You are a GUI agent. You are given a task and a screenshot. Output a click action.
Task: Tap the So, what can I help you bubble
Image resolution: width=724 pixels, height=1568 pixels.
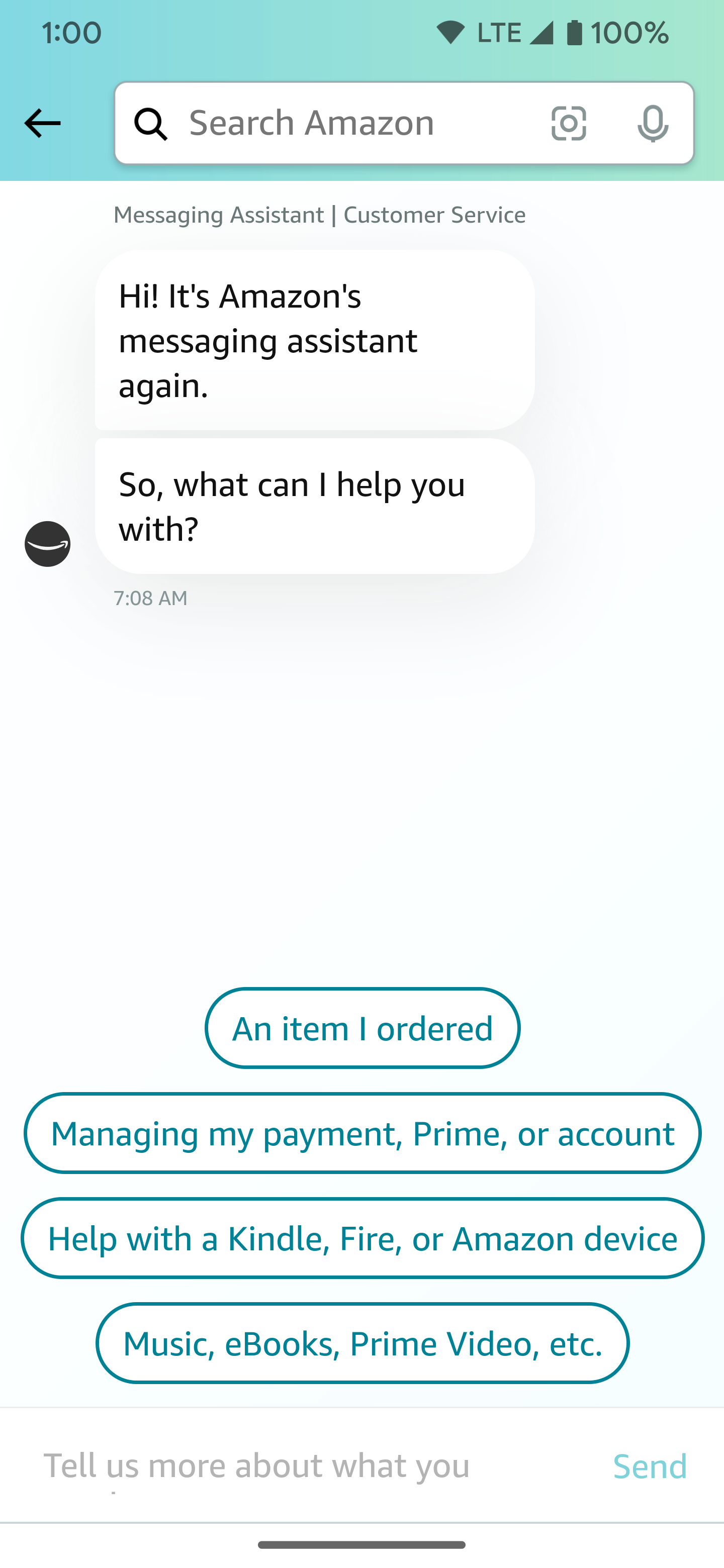click(314, 505)
